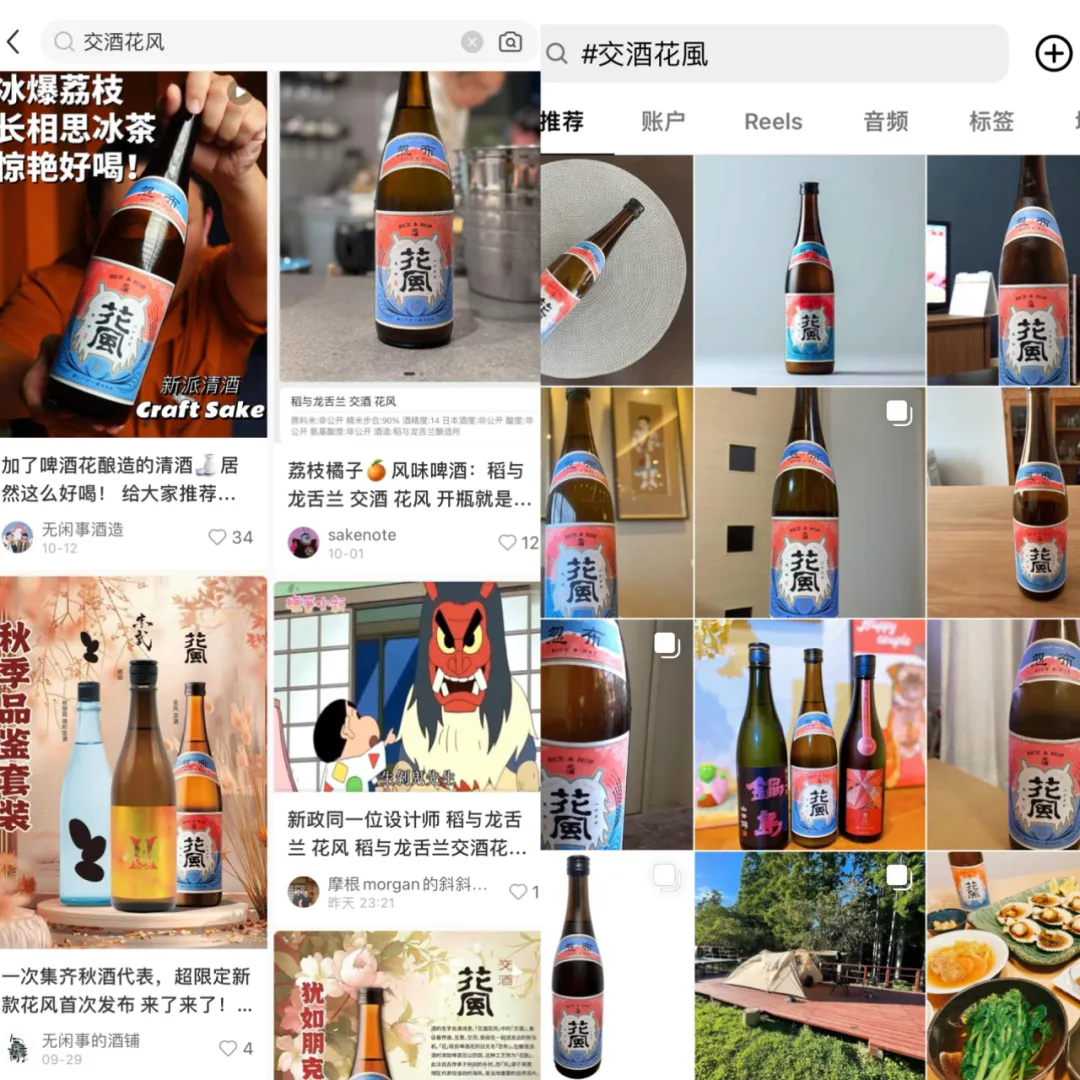This screenshot has width=1080, height=1080.
Task: Open 无闲事酒造 author profile
Action: point(82,530)
